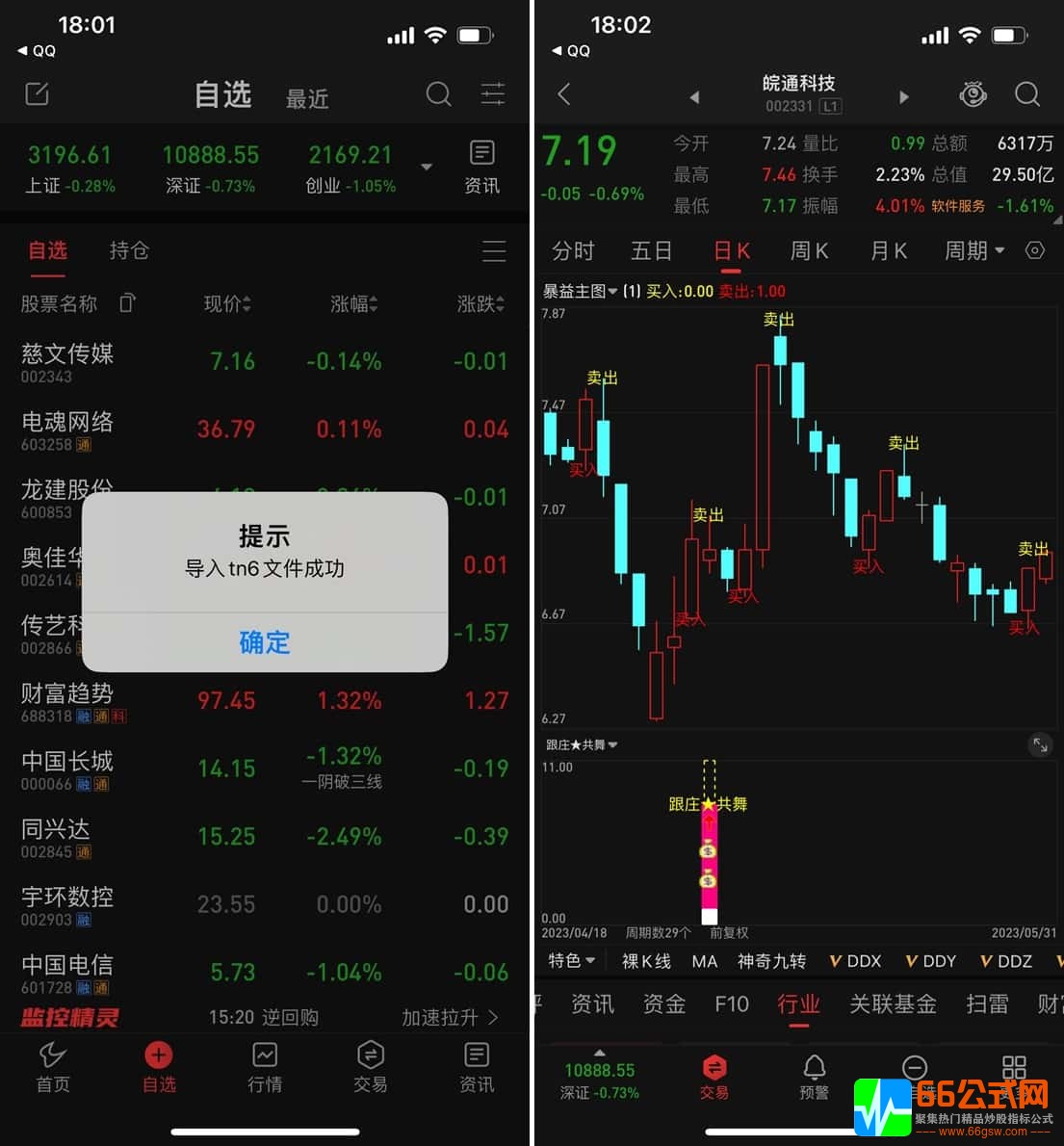Open the compose/edit icon on the watchlist screen

pyautogui.click(x=38, y=93)
